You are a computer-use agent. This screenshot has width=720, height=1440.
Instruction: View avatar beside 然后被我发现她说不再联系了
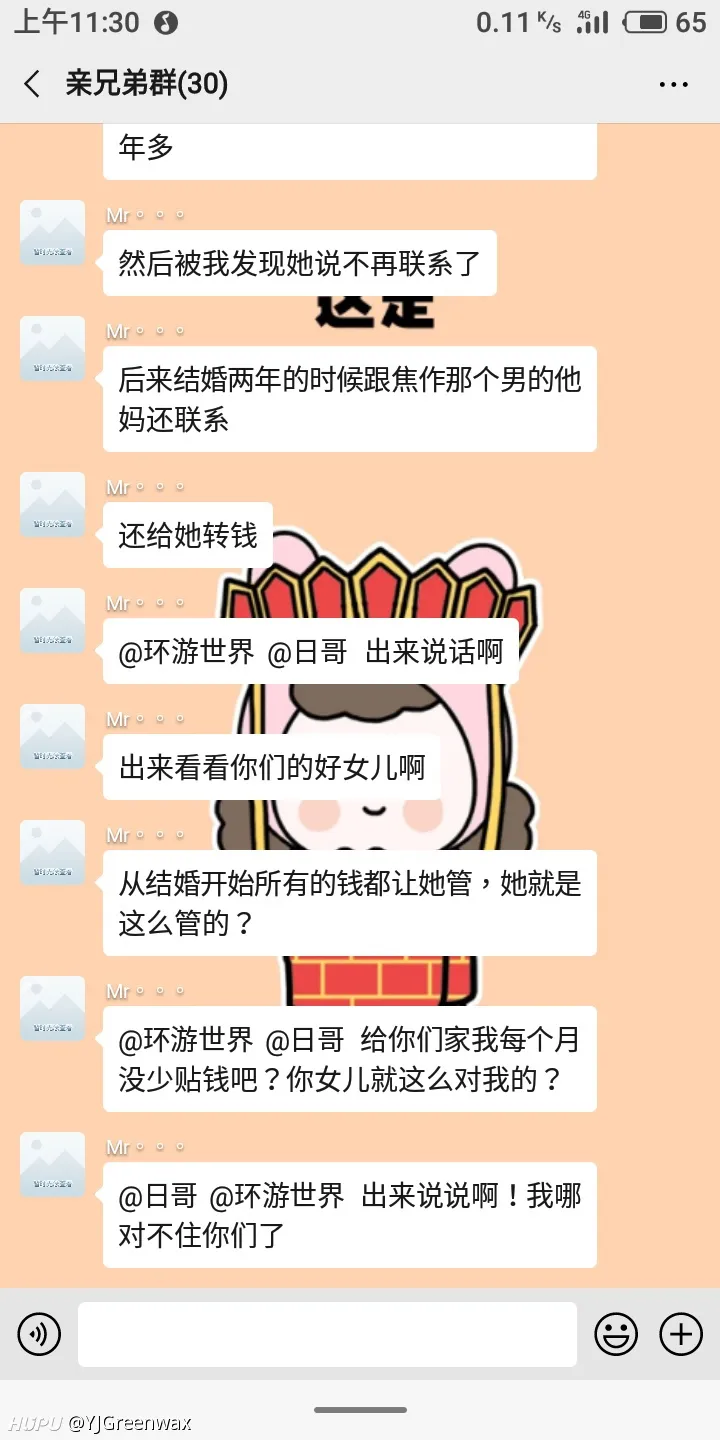click(53, 233)
